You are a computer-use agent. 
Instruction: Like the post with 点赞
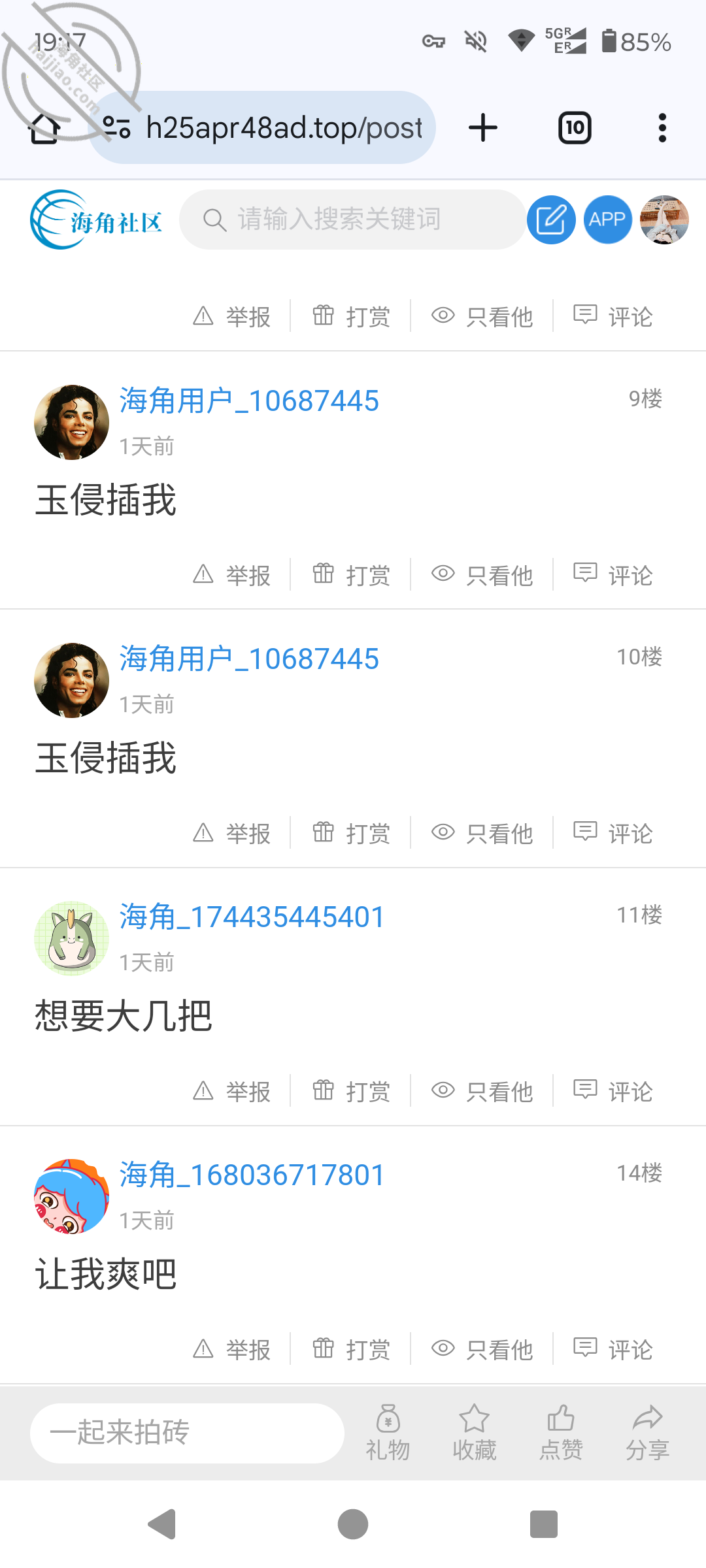click(561, 1433)
